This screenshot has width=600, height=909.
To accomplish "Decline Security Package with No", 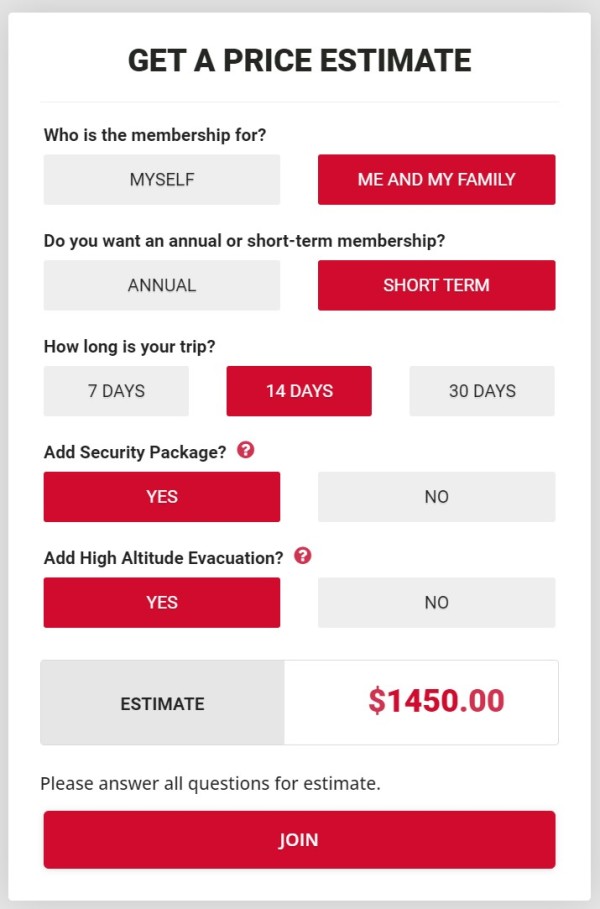I will pos(436,497).
